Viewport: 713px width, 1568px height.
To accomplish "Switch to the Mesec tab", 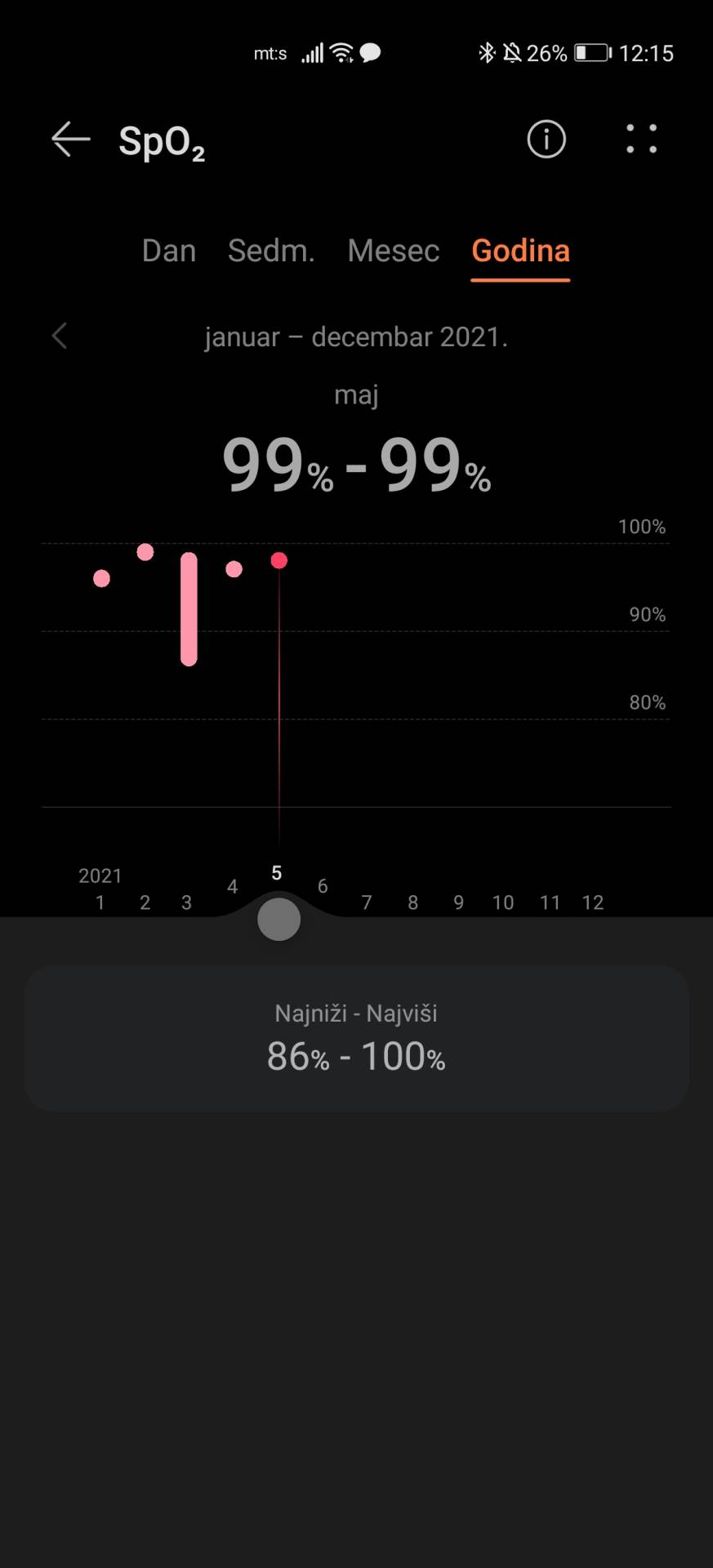I will (393, 251).
